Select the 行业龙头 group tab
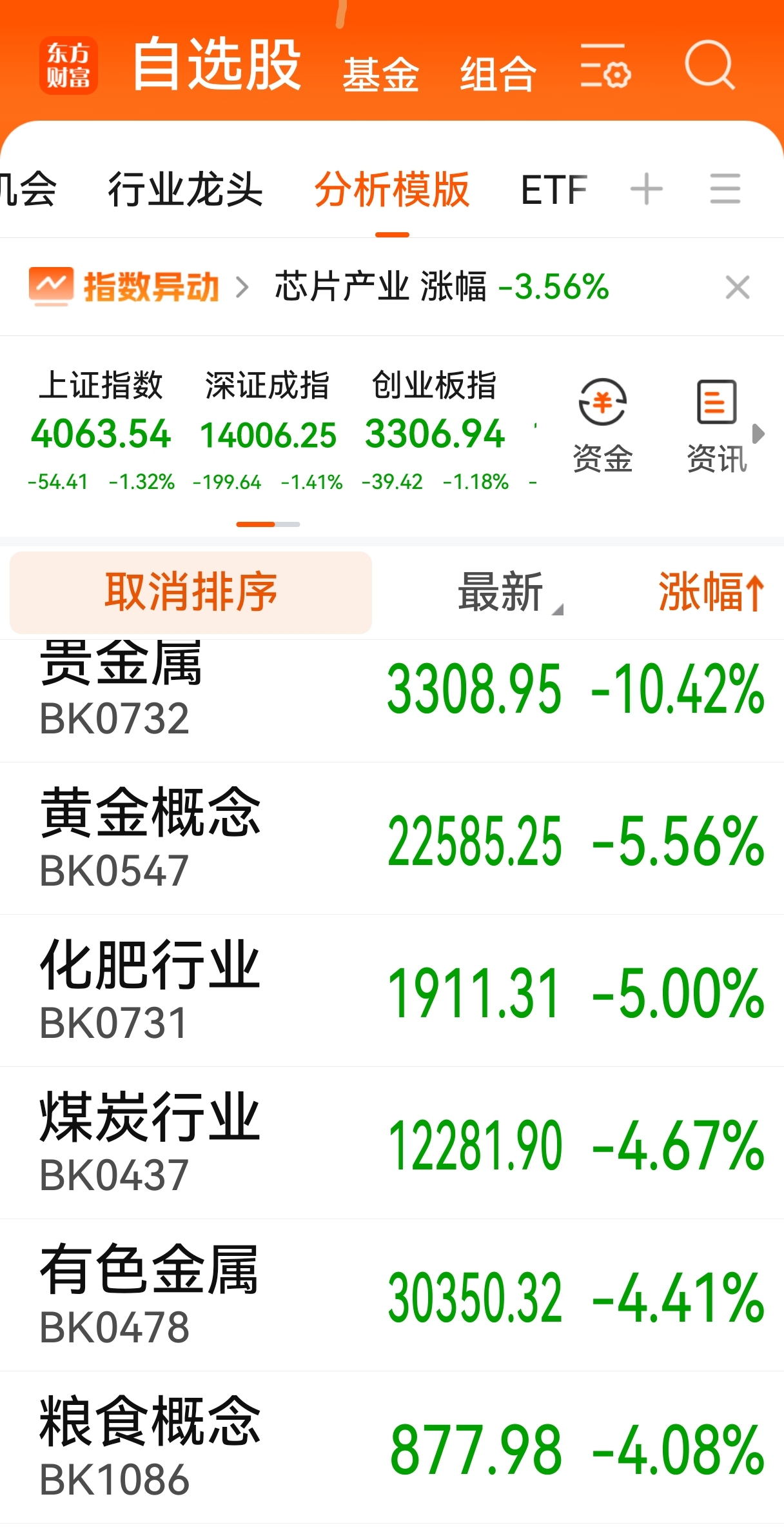784x1532 pixels. coord(185,190)
